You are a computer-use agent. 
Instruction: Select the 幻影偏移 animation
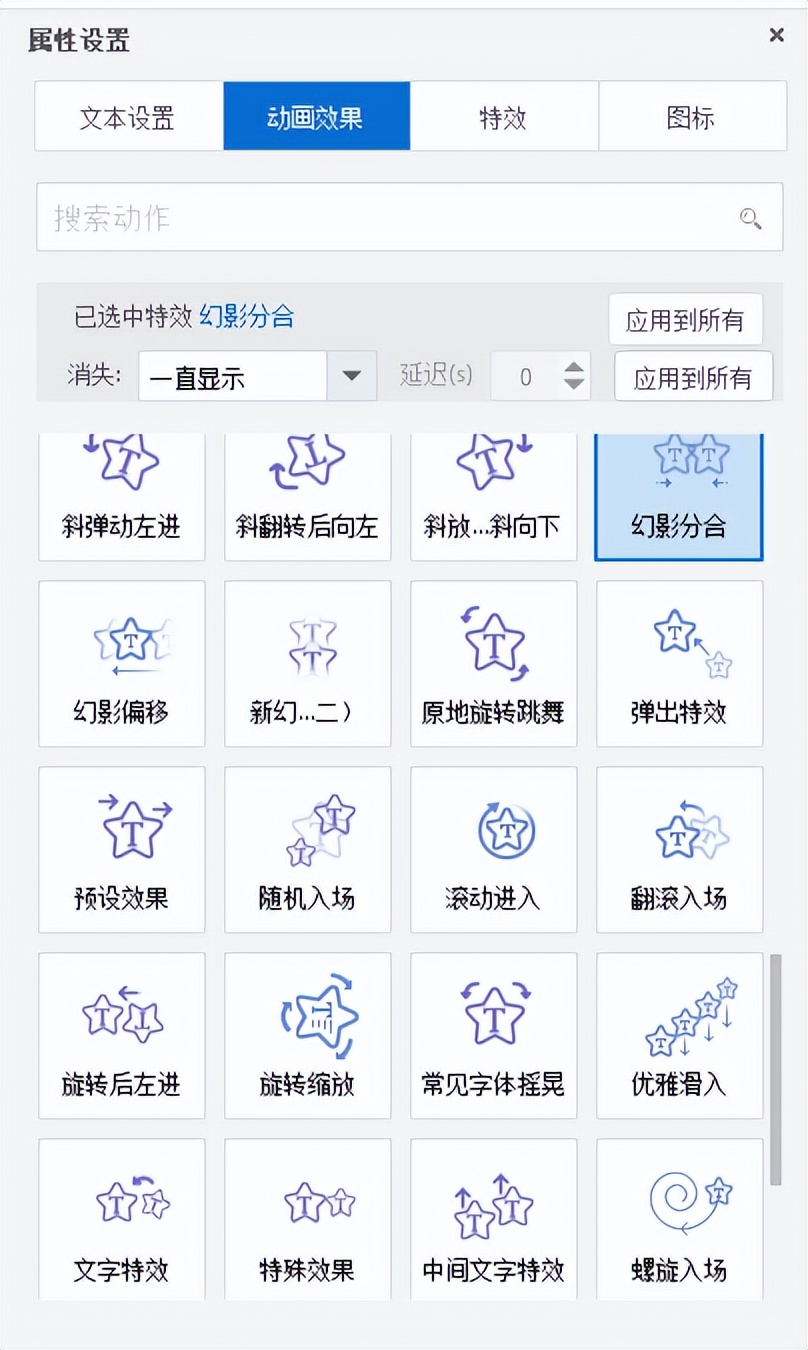pos(122,664)
